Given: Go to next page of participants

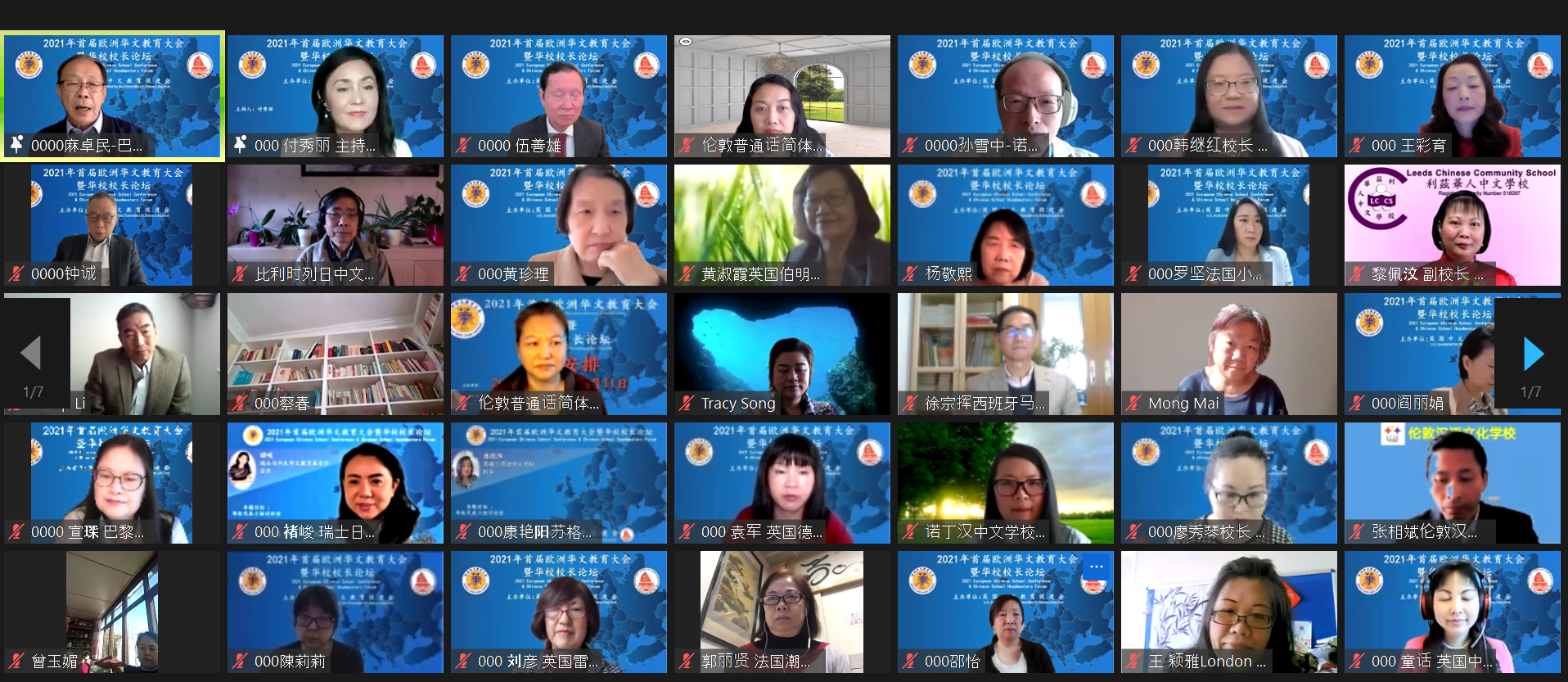Looking at the screenshot, I should 1534,355.
